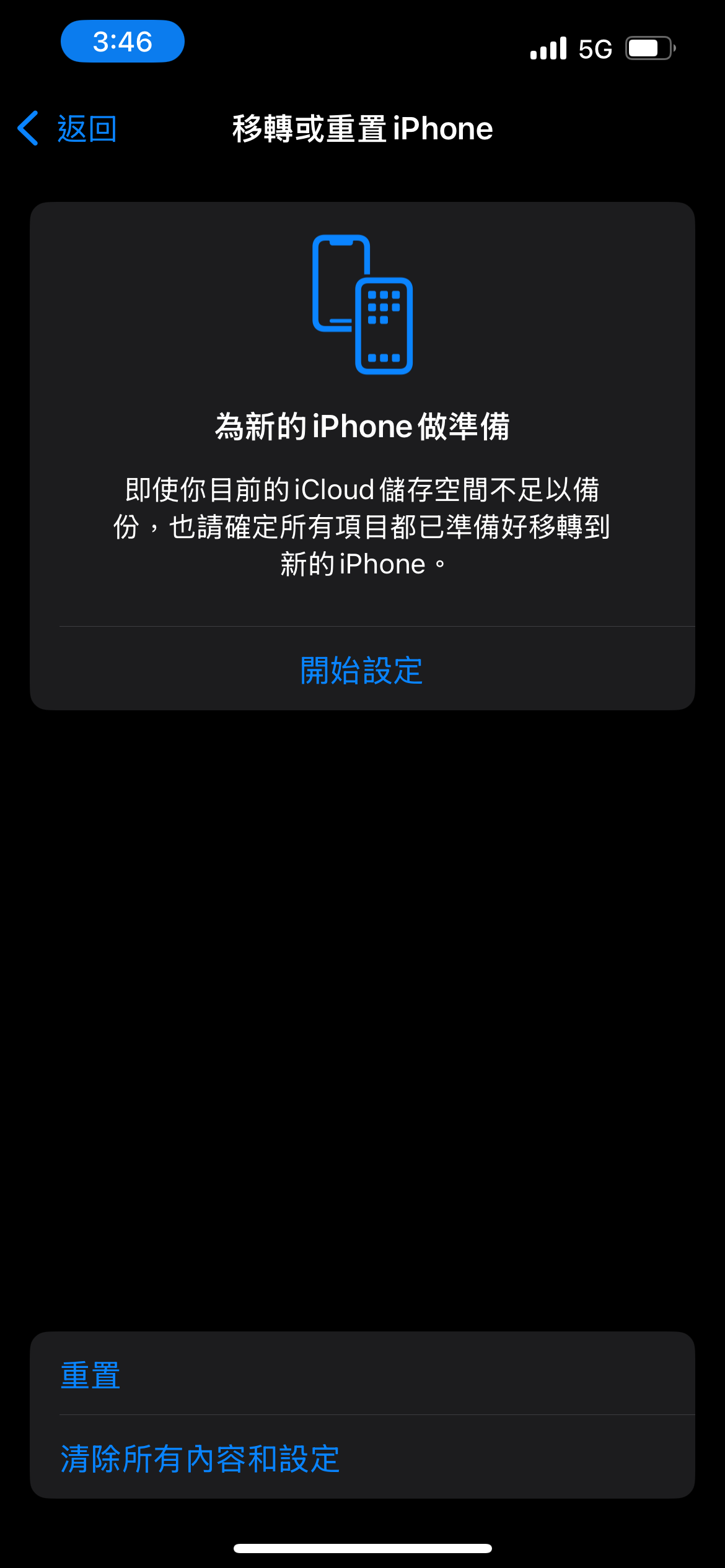725x1568 pixels.
Task: Tap 開始設定 to prepare for new iPhone
Action: 362,670
